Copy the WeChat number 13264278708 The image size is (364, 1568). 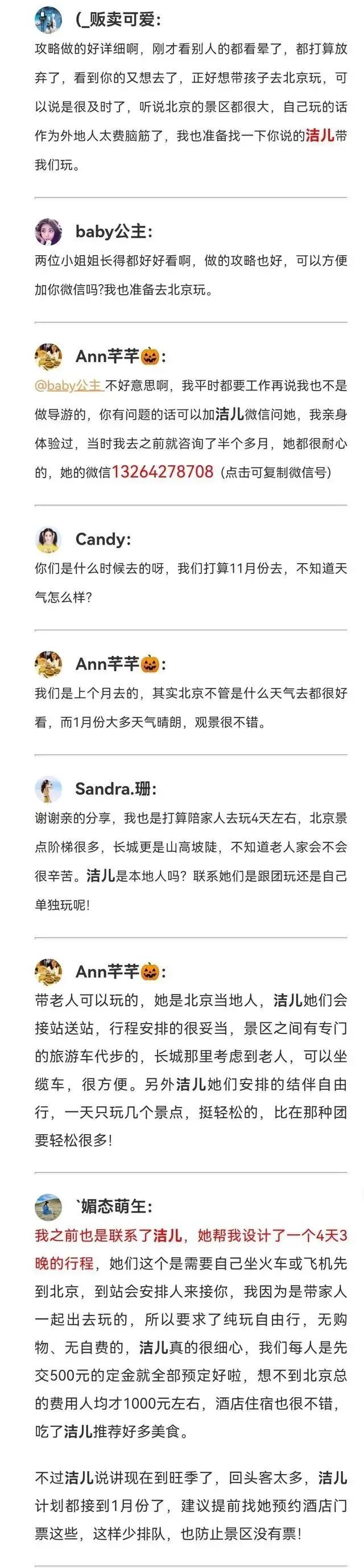click(x=162, y=472)
